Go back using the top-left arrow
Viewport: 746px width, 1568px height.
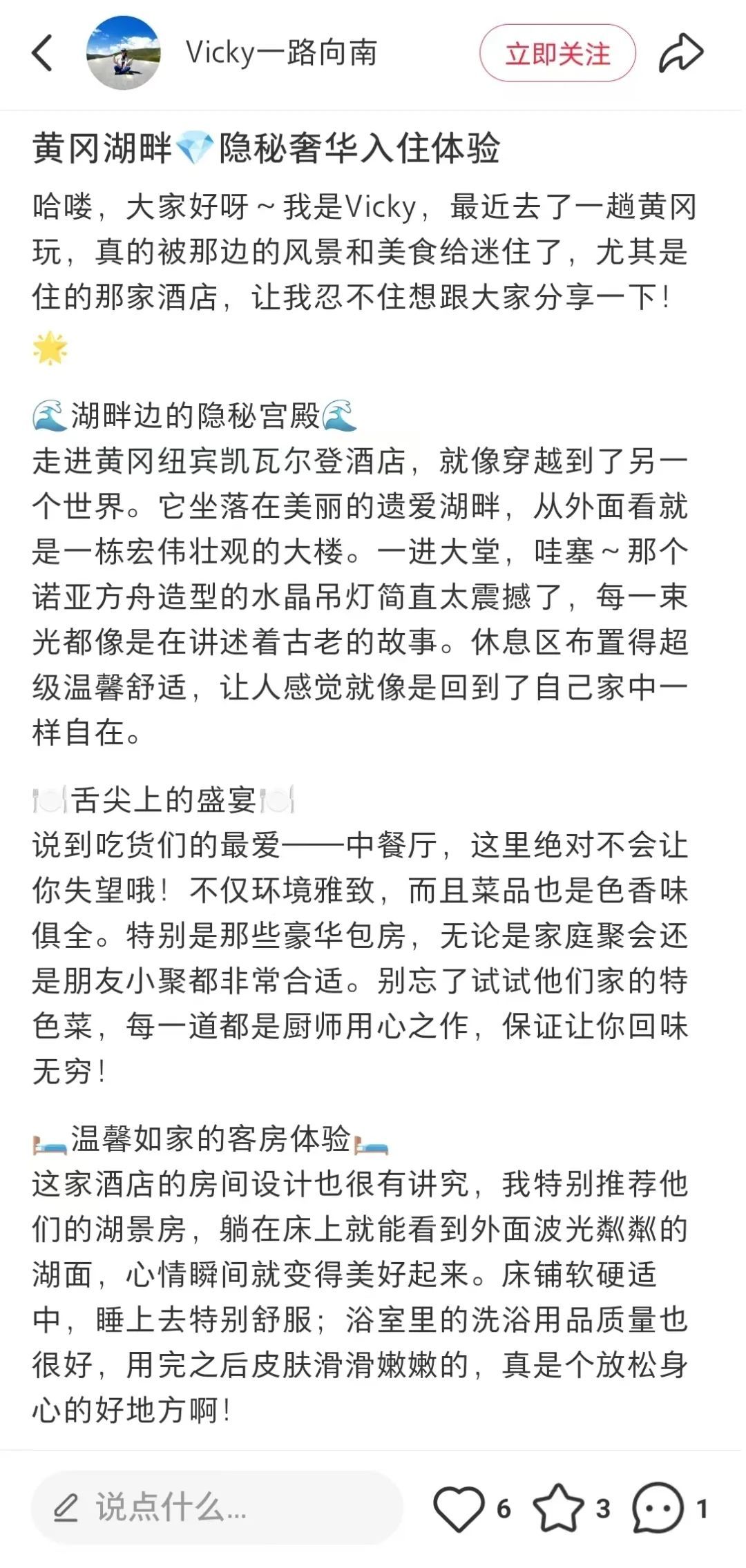click(42, 53)
